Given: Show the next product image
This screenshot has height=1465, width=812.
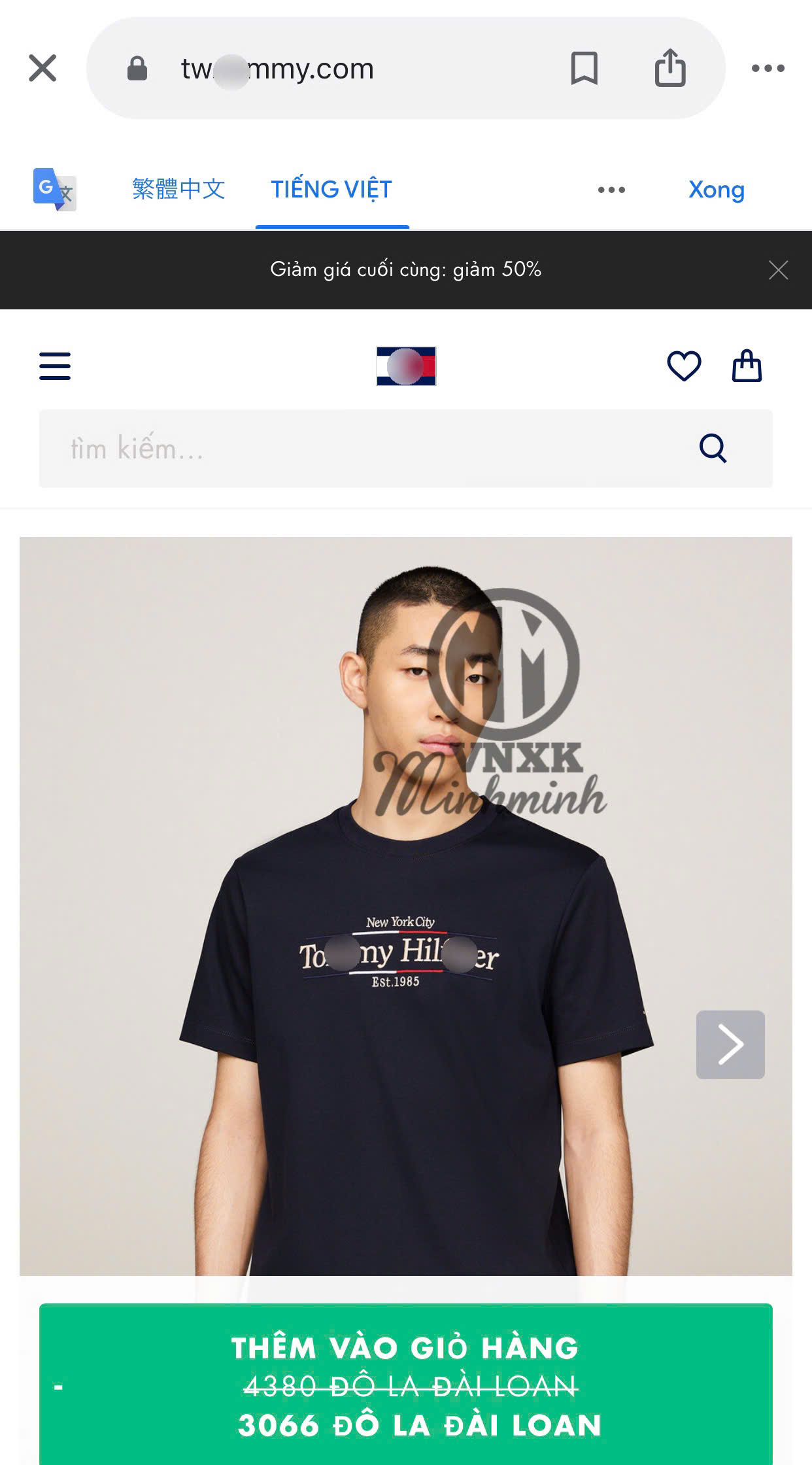Looking at the screenshot, I should click(x=730, y=1044).
